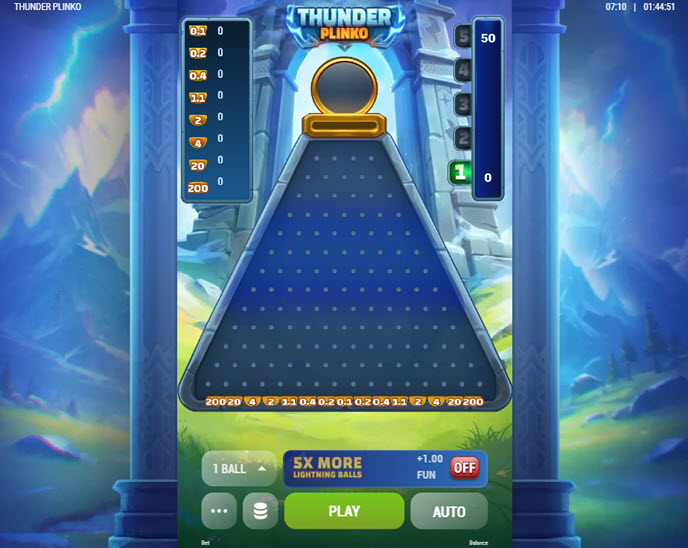Select risk level 2
Screen dimensions: 688x548
pyautogui.click(x=463, y=139)
